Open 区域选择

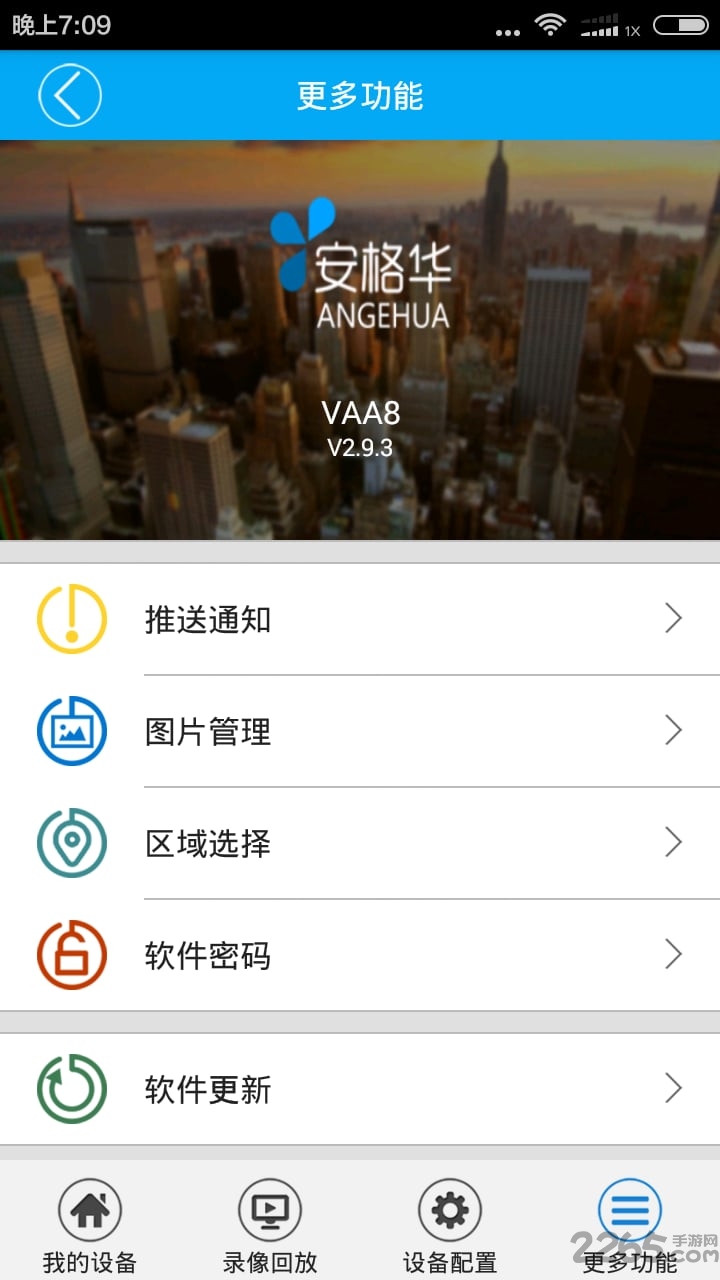pyautogui.click(x=360, y=843)
